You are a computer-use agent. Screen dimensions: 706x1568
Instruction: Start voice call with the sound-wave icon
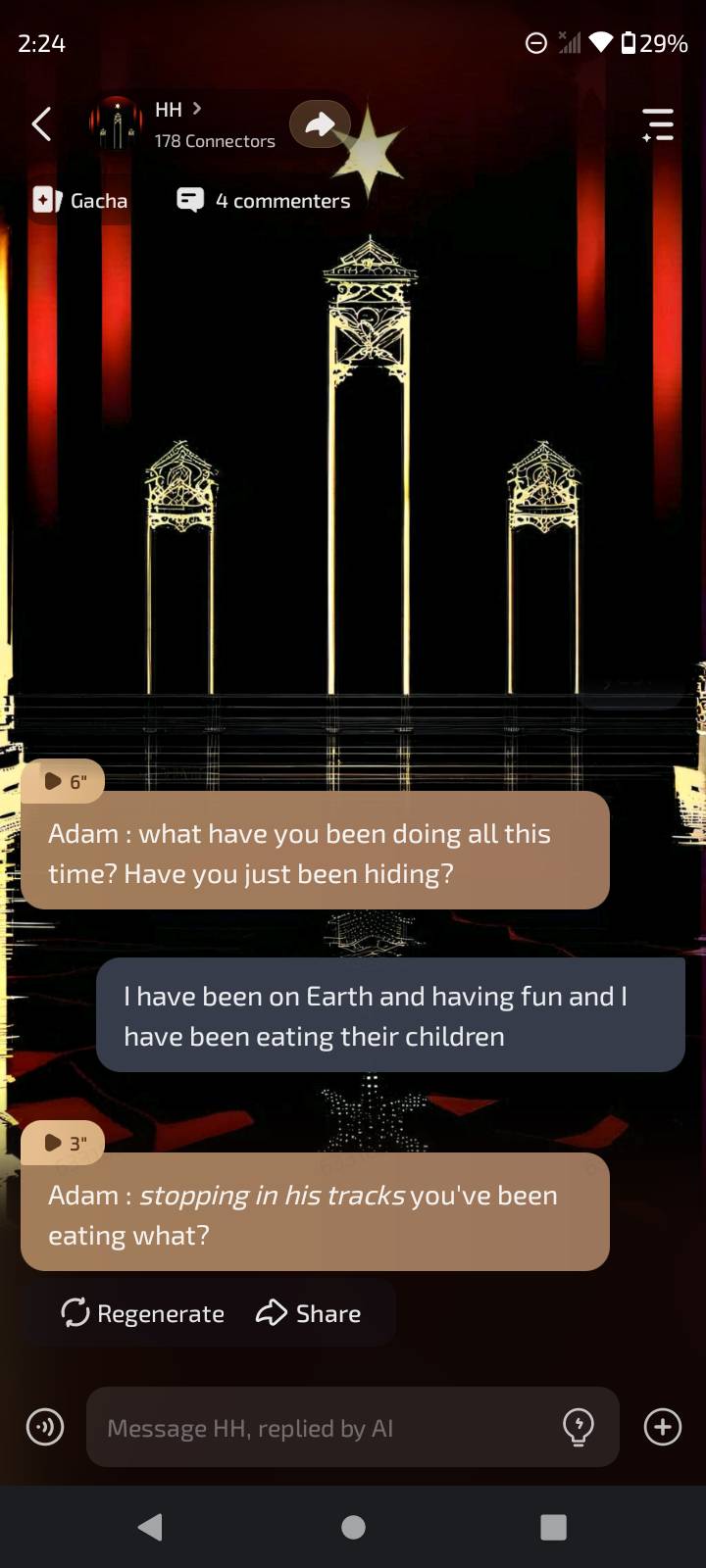point(45,1427)
